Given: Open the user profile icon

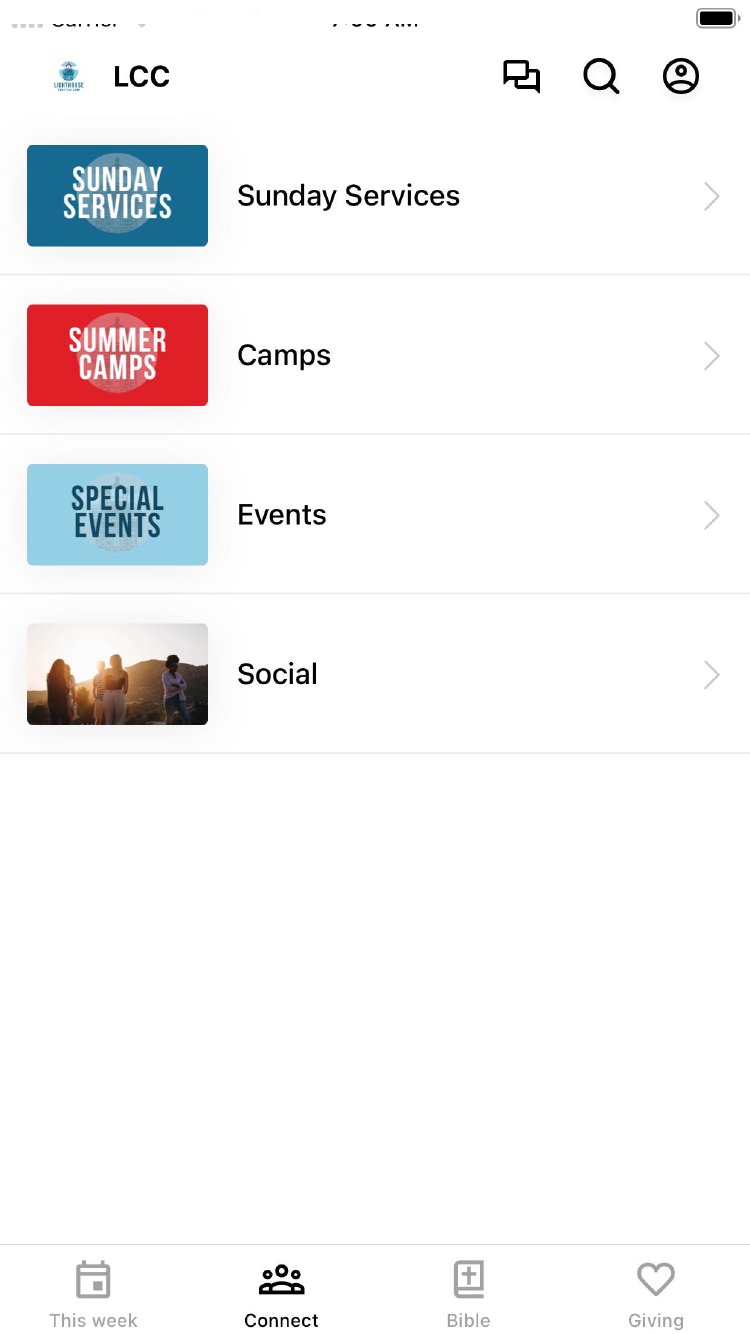Looking at the screenshot, I should point(681,77).
